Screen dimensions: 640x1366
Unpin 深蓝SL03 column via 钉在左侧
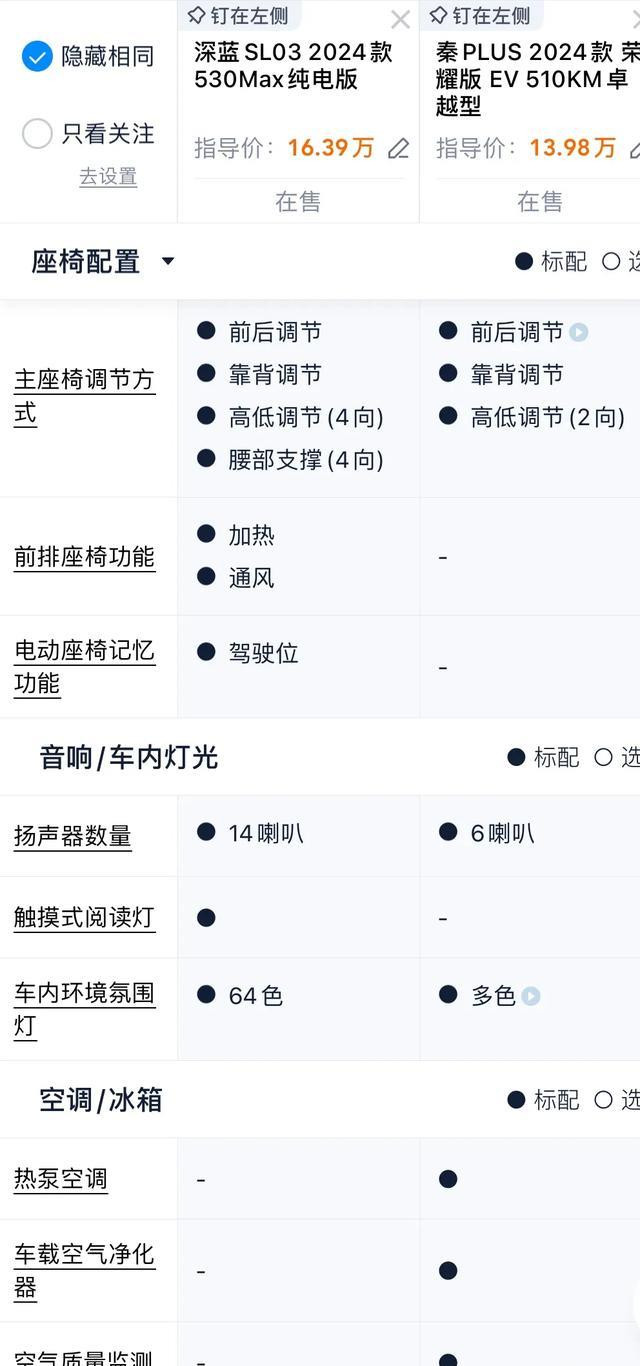coord(239,16)
